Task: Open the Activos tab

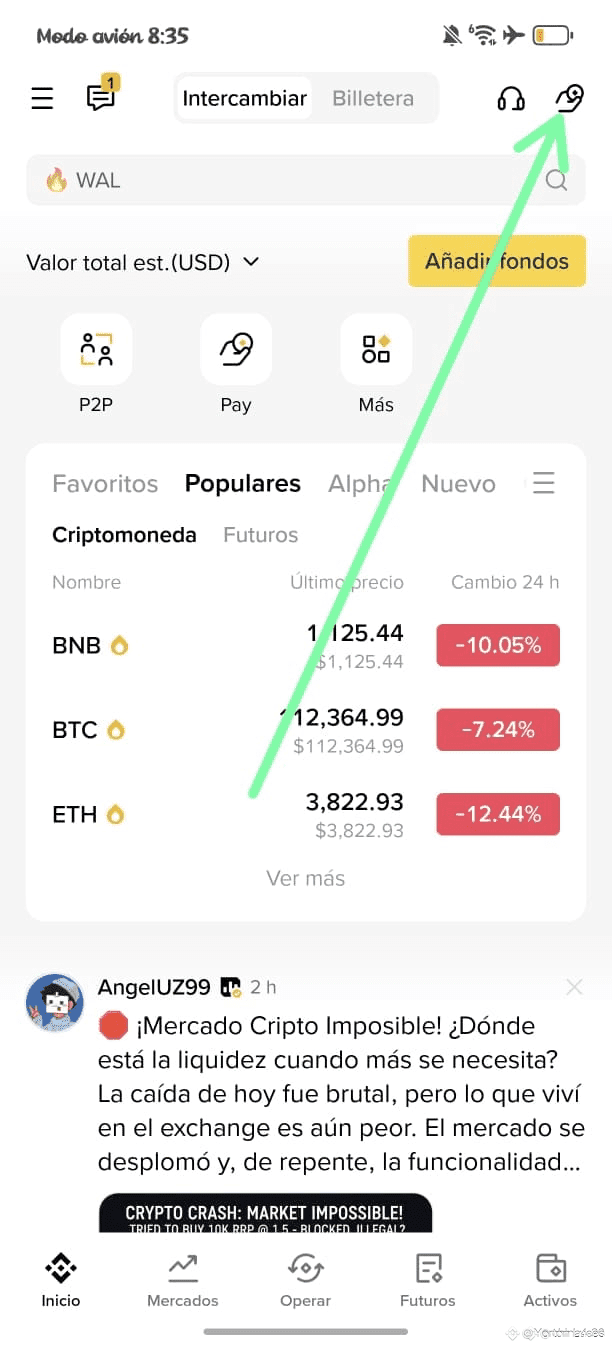Action: [x=550, y=1280]
